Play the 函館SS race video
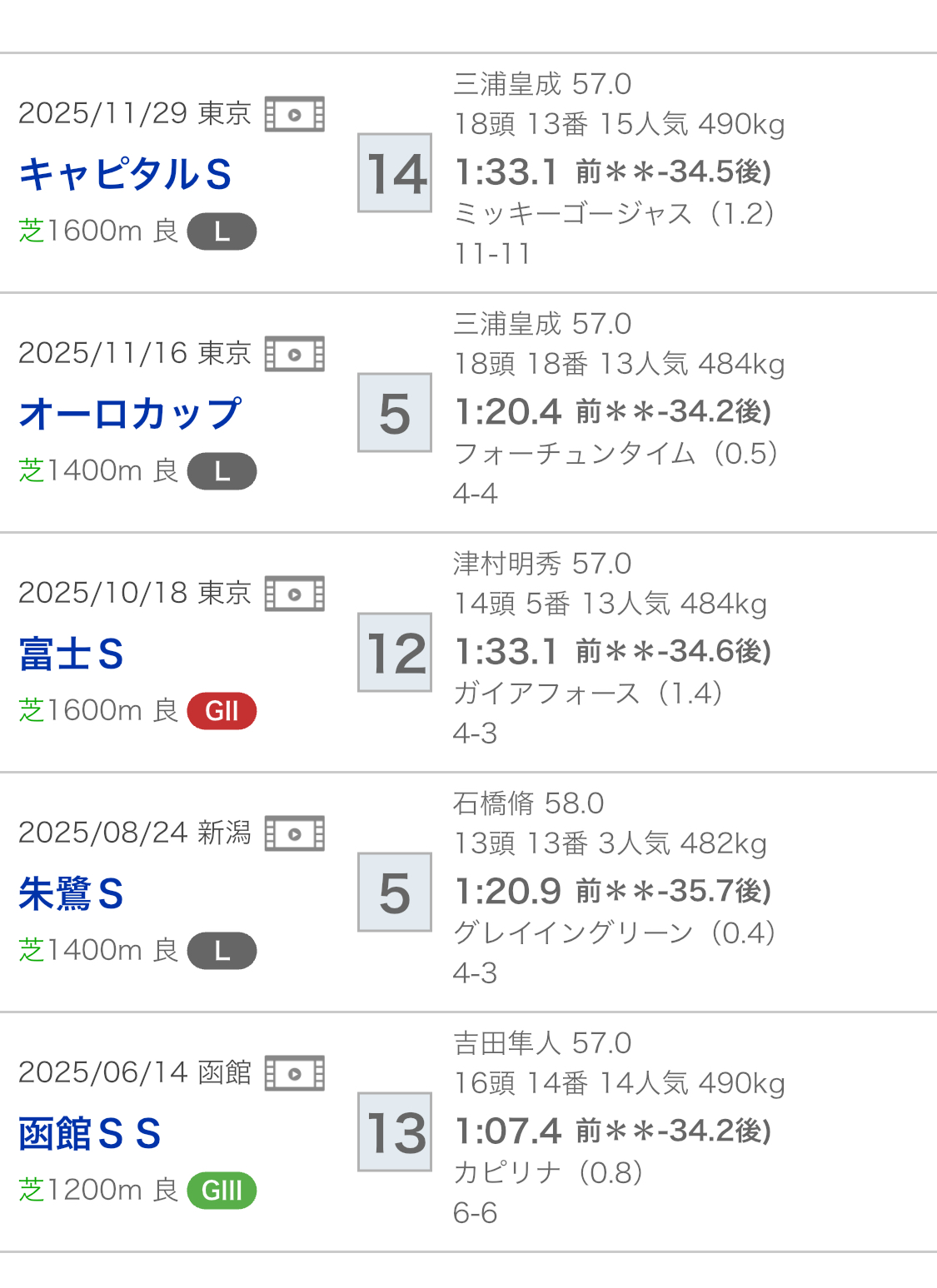This screenshot has height=1288, width=937. click(294, 1074)
